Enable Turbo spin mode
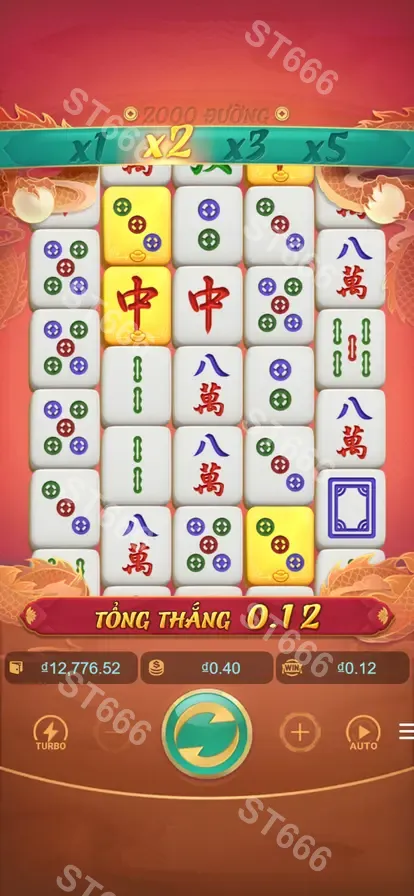The image size is (414, 896). coord(51,733)
